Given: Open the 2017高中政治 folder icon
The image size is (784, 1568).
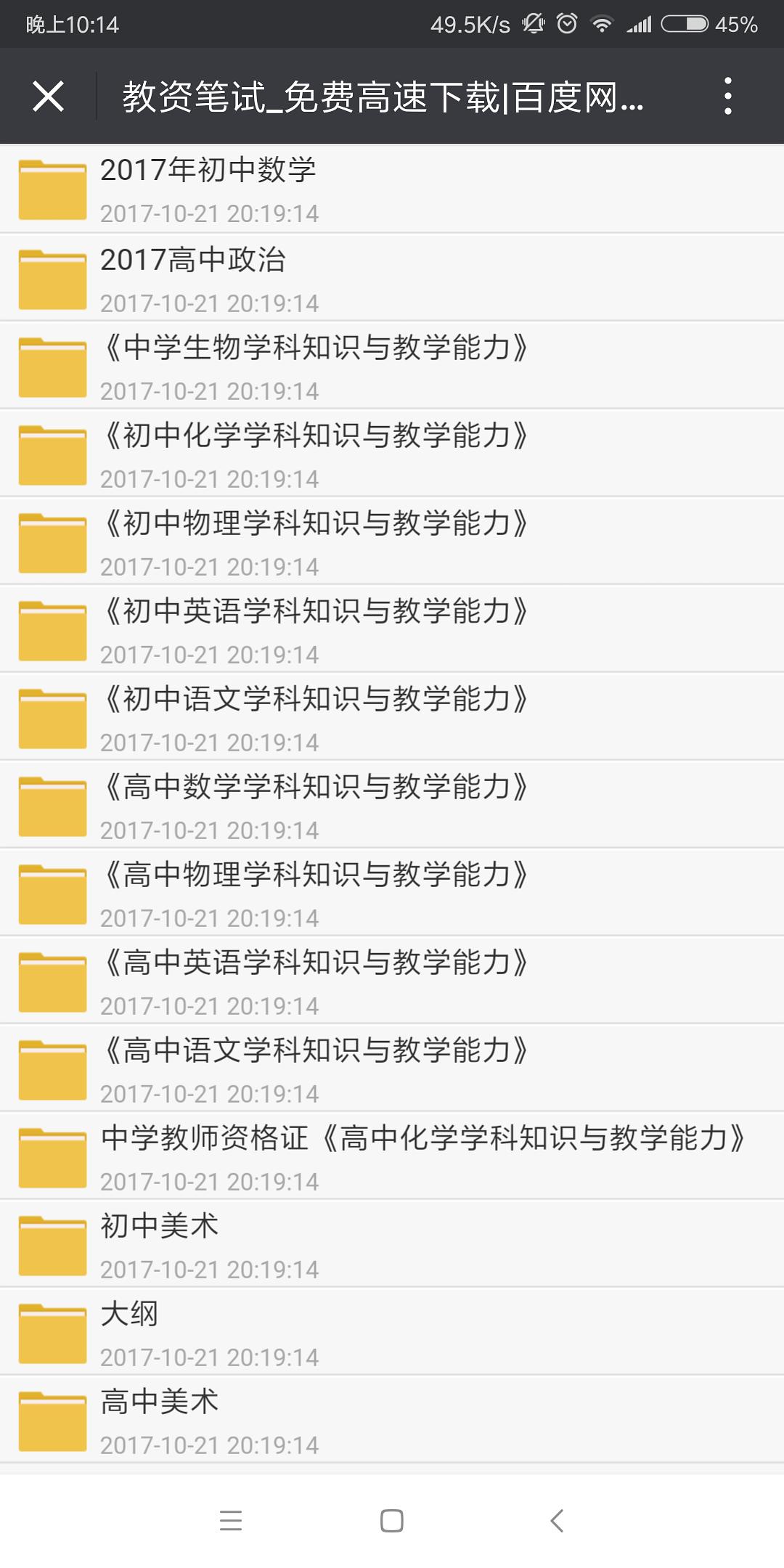Looking at the screenshot, I should coord(51,277).
